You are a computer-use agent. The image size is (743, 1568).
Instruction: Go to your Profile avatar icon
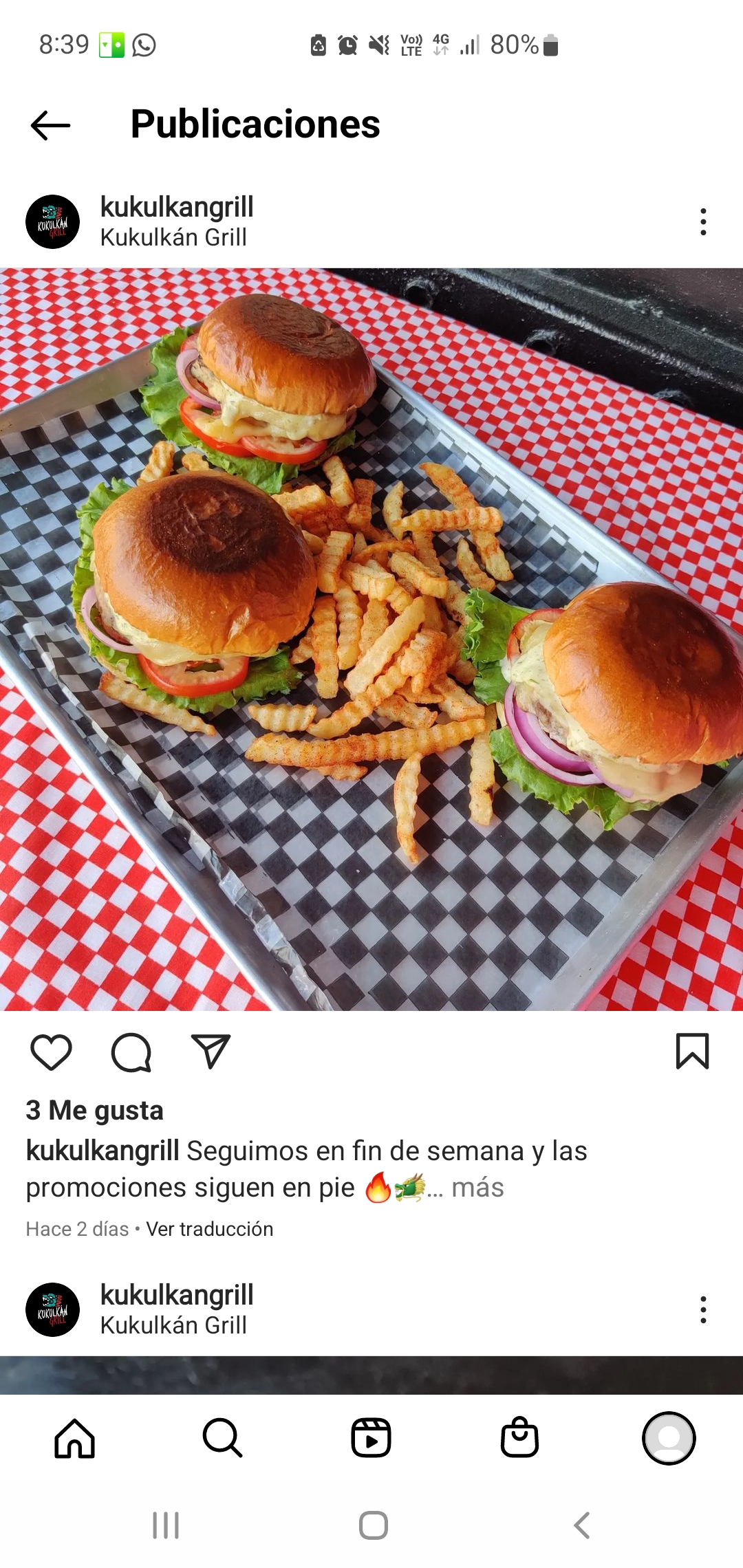click(669, 1436)
